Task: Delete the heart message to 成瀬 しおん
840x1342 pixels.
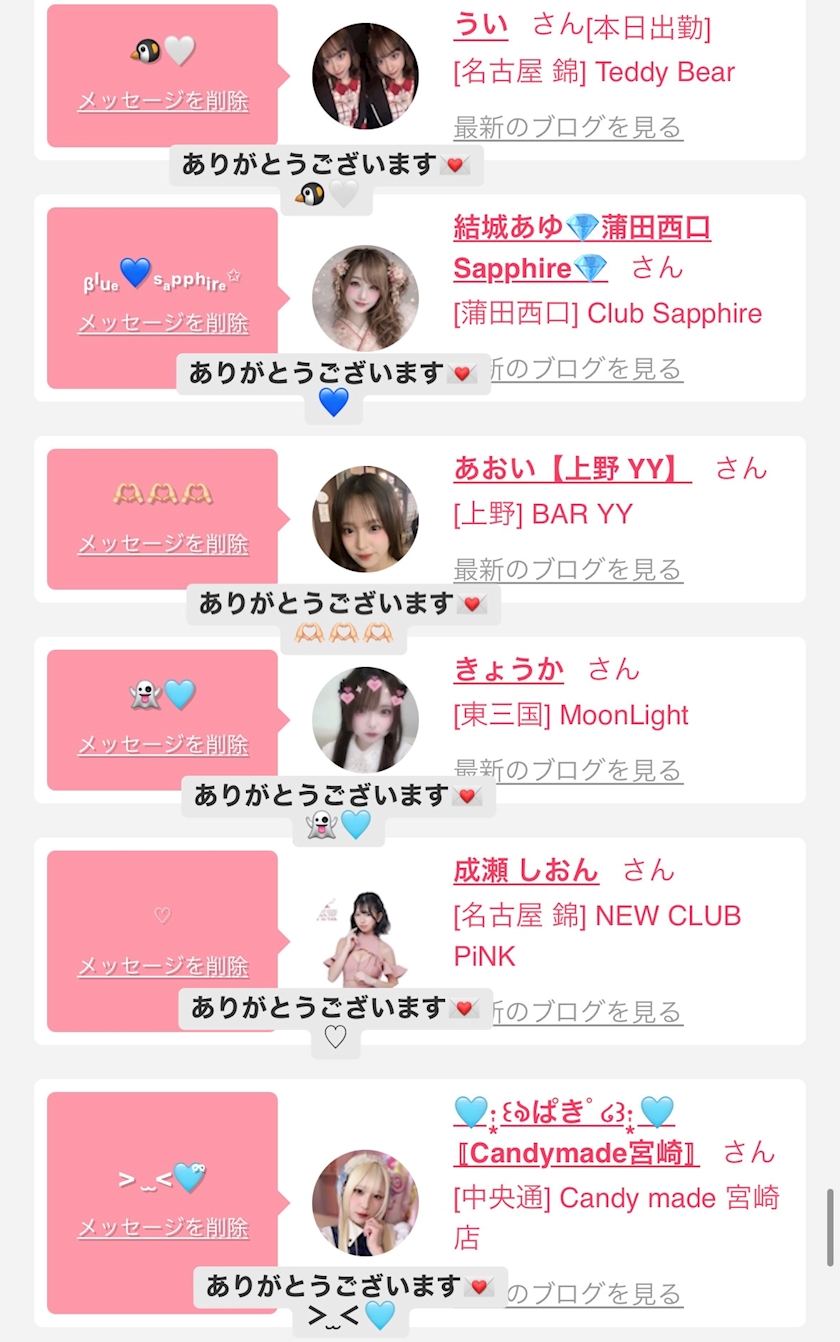Action: coord(163,967)
